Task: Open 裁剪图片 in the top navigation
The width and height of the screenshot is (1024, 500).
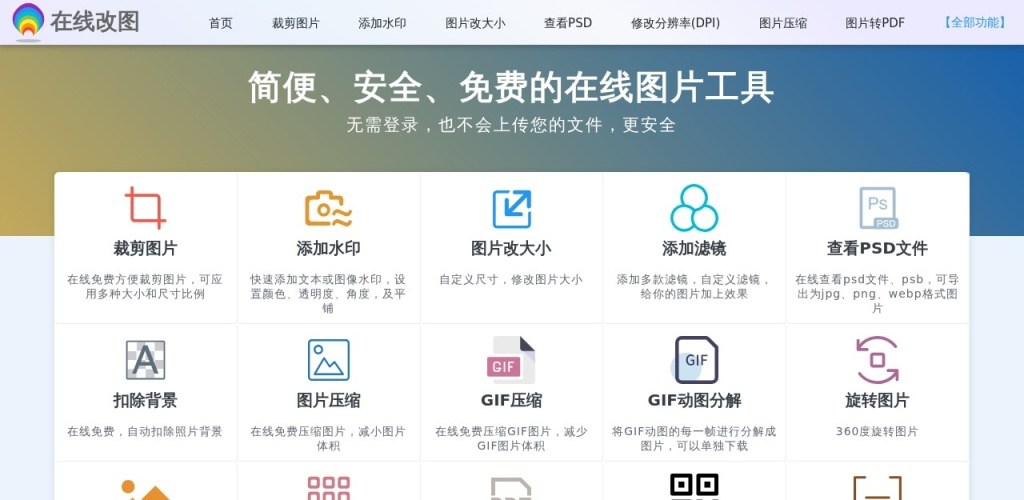Action: [295, 23]
